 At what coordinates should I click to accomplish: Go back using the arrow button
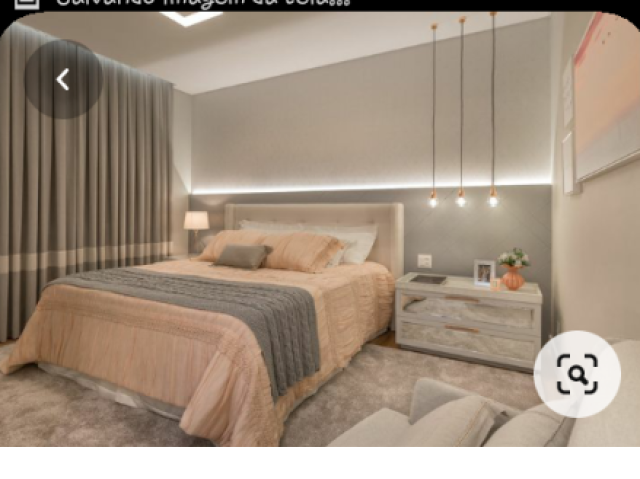[63, 79]
